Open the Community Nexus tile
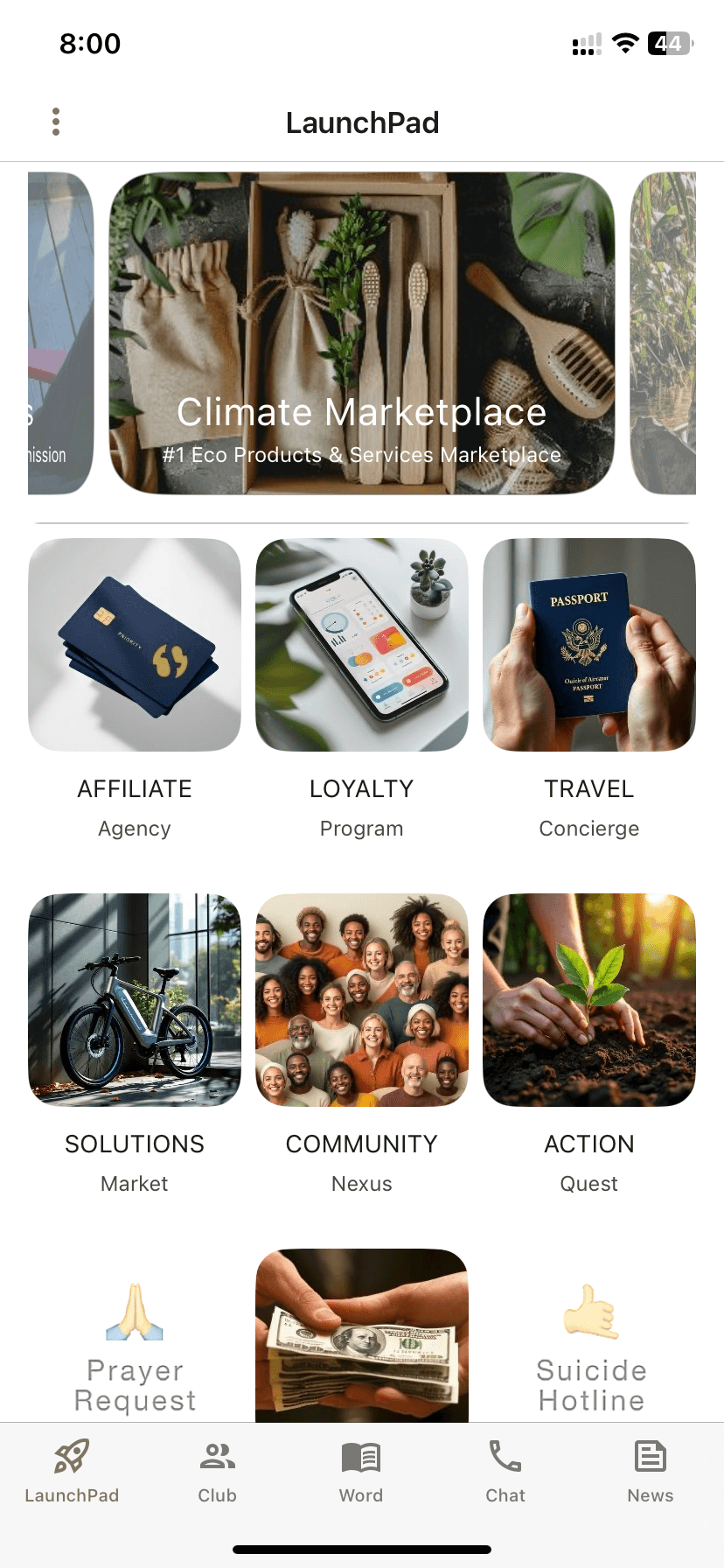Screen dimensions: 724x1568 click(361, 1000)
